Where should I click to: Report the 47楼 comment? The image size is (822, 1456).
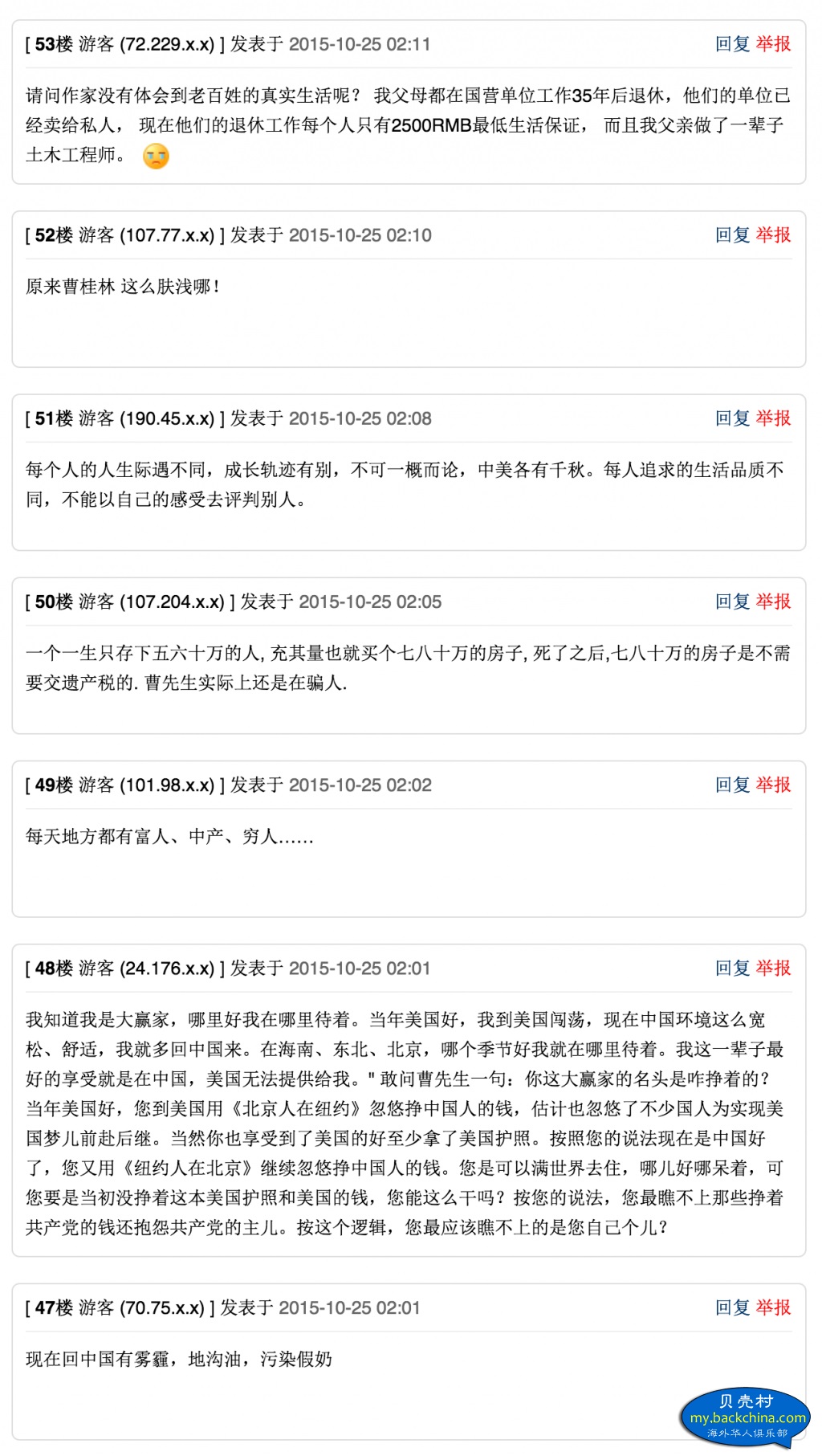[773, 1308]
